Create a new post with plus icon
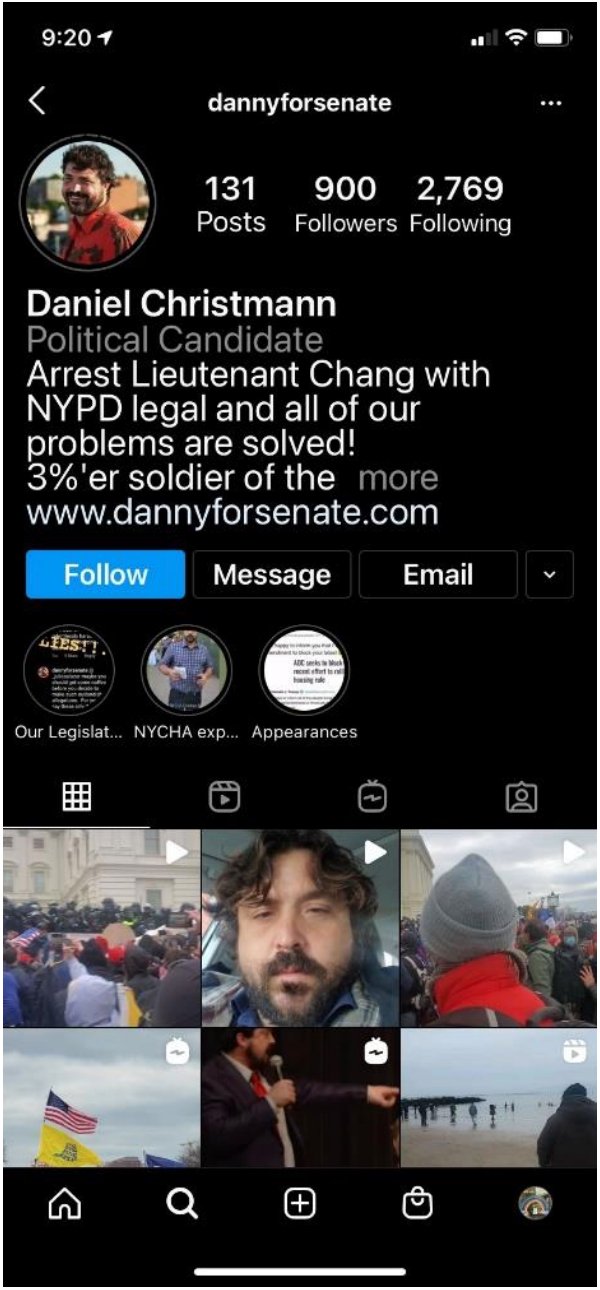The width and height of the screenshot is (600, 1290). [x=300, y=1205]
